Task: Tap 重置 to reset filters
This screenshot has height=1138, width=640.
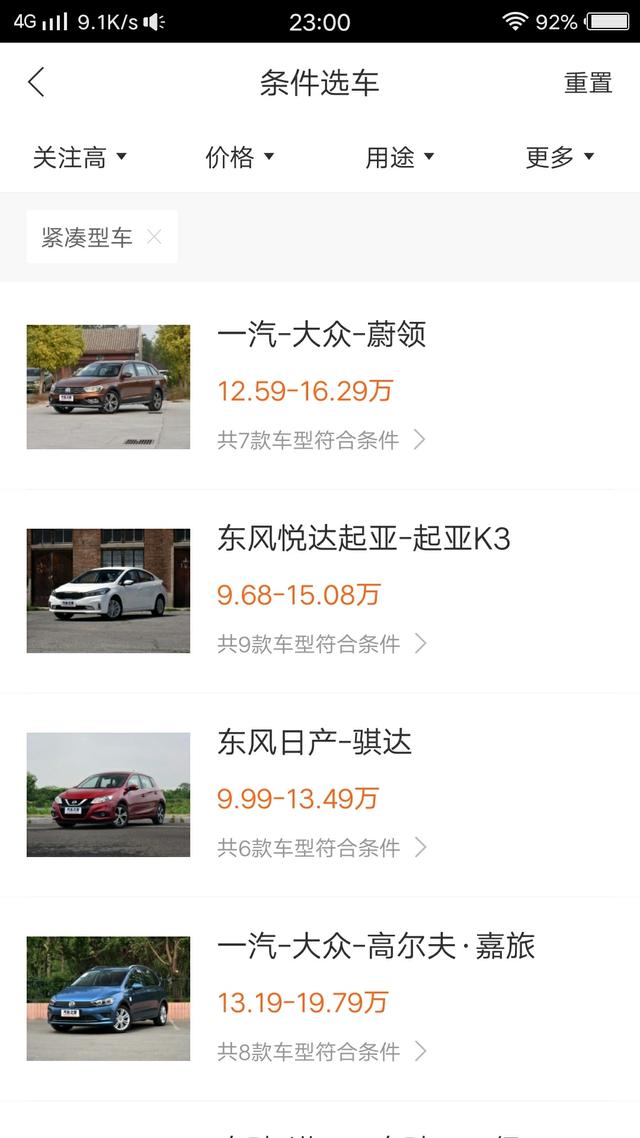Action: (x=588, y=83)
